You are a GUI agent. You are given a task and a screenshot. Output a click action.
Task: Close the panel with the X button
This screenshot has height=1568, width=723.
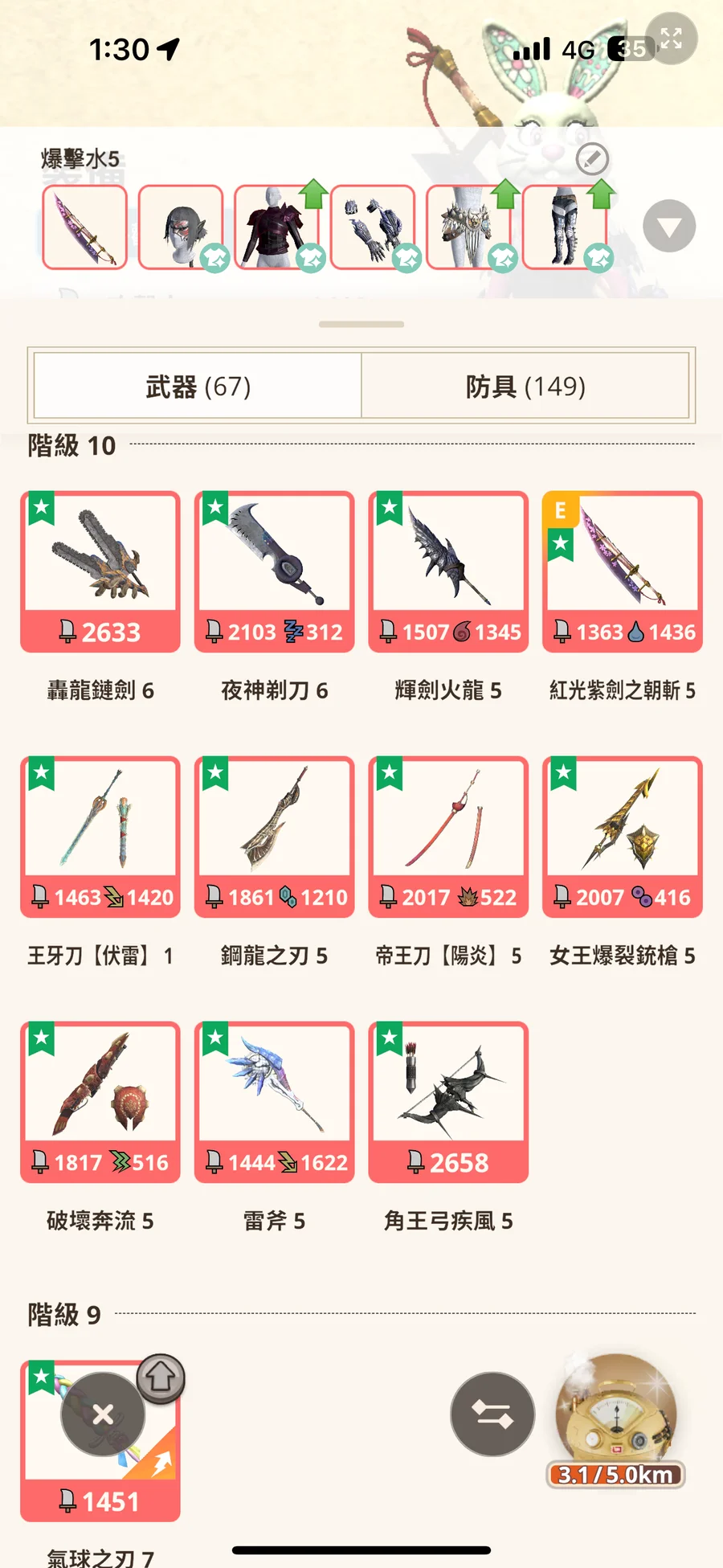pos(103,1414)
